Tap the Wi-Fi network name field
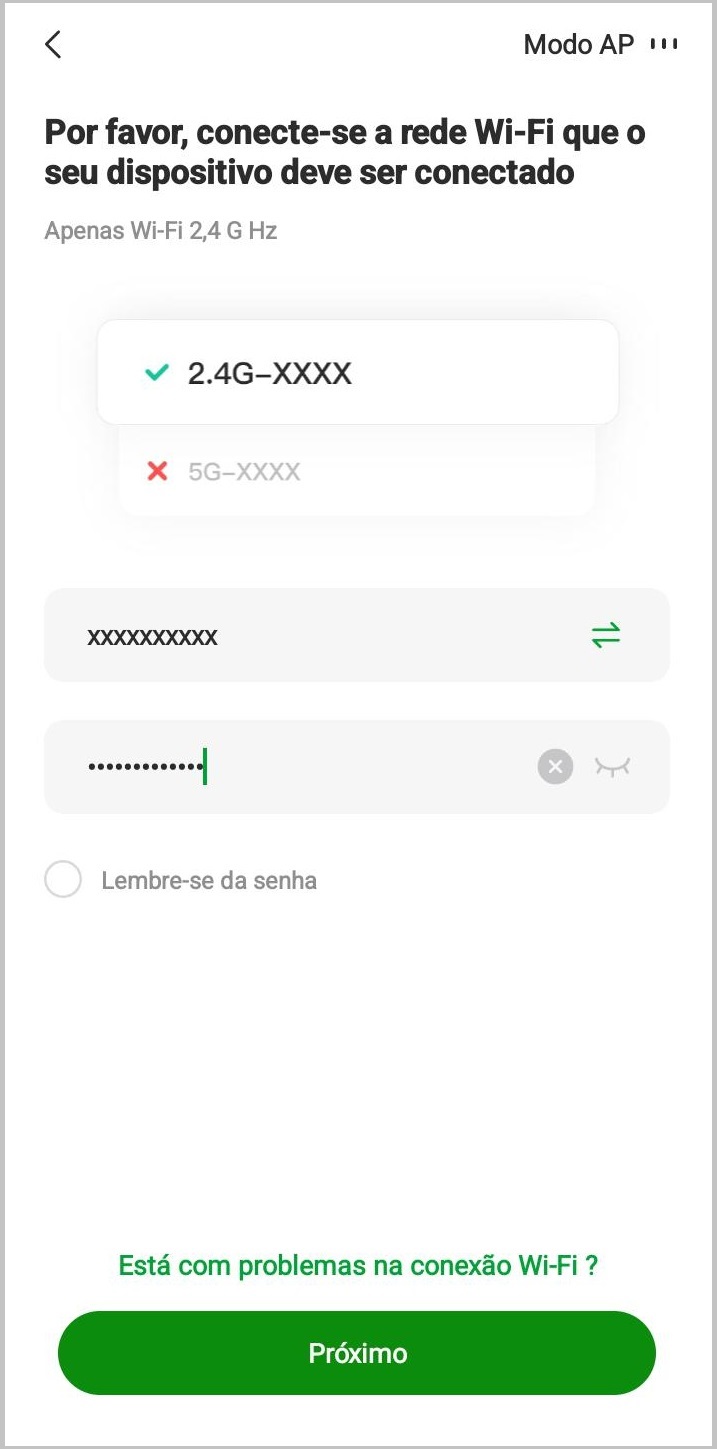717x1449 pixels. [x=300, y=636]
